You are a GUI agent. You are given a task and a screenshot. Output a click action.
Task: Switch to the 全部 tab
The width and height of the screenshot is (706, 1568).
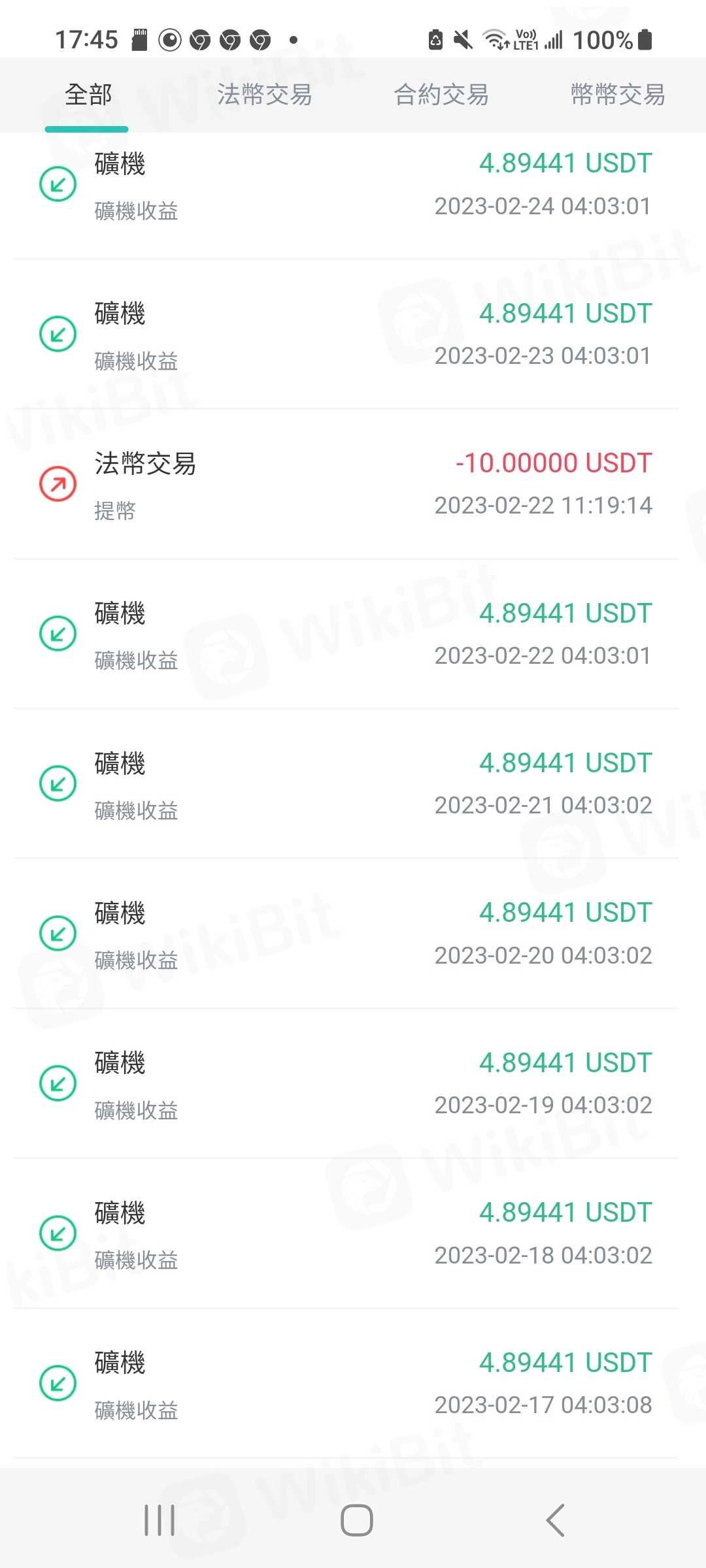click(88, 95)
